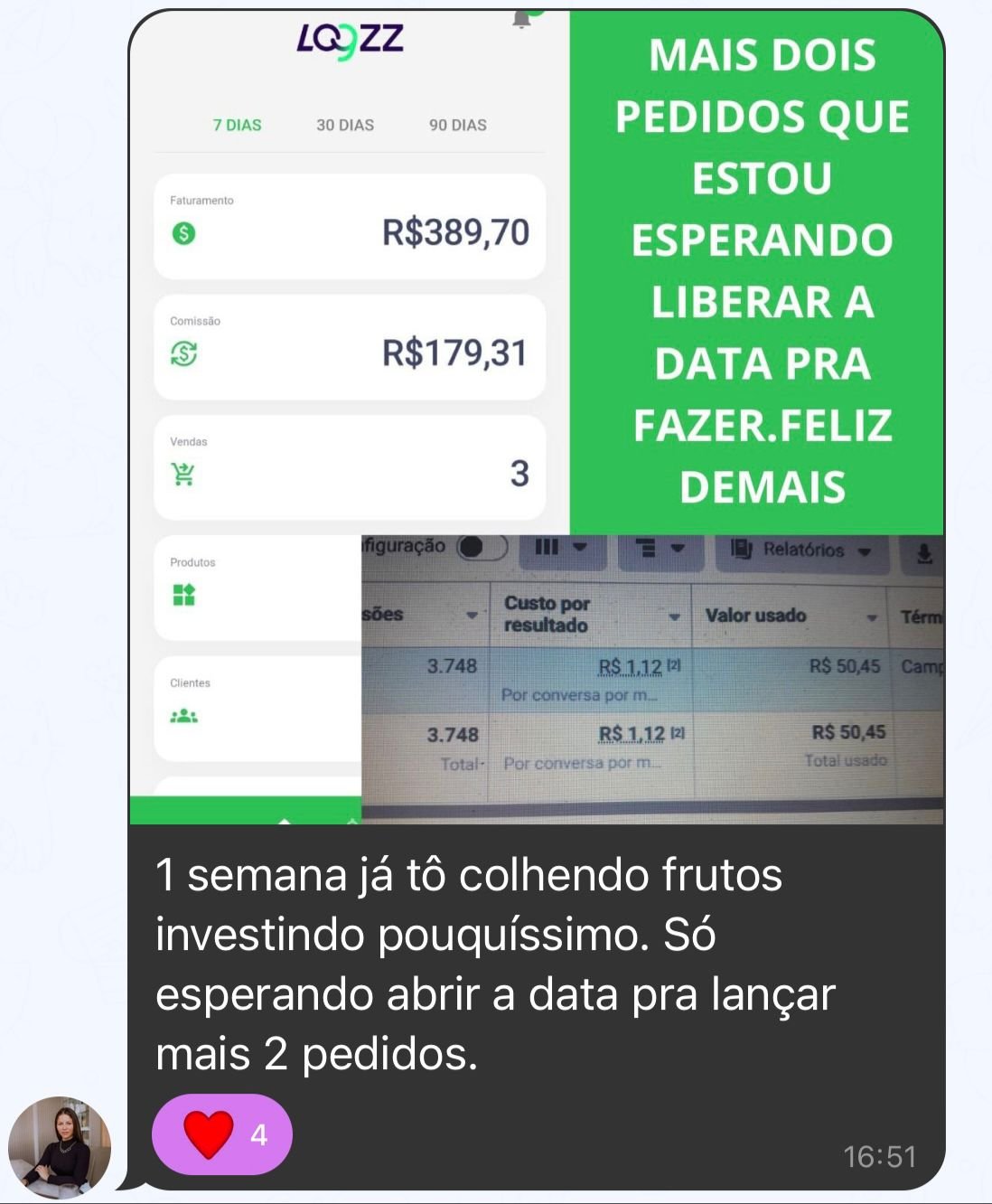Open the Relatórios dropdown
Viewport: 992px width, 1204px height.
click(802, 550)
